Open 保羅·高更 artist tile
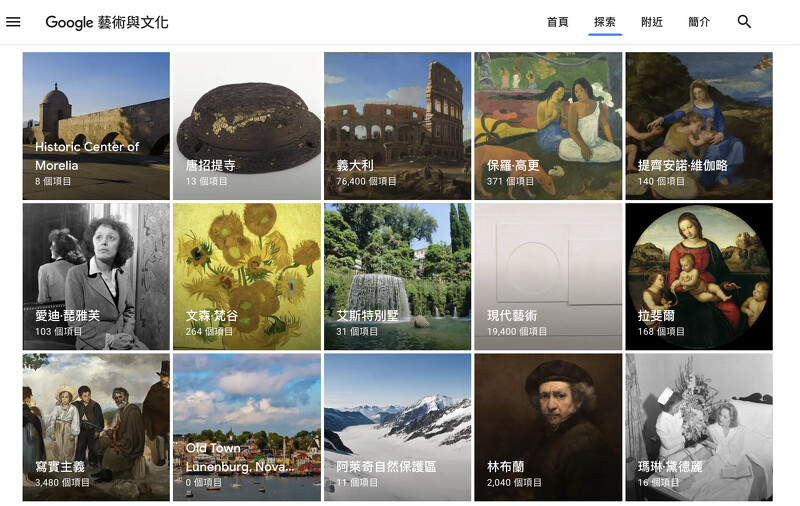 (548, 125)
